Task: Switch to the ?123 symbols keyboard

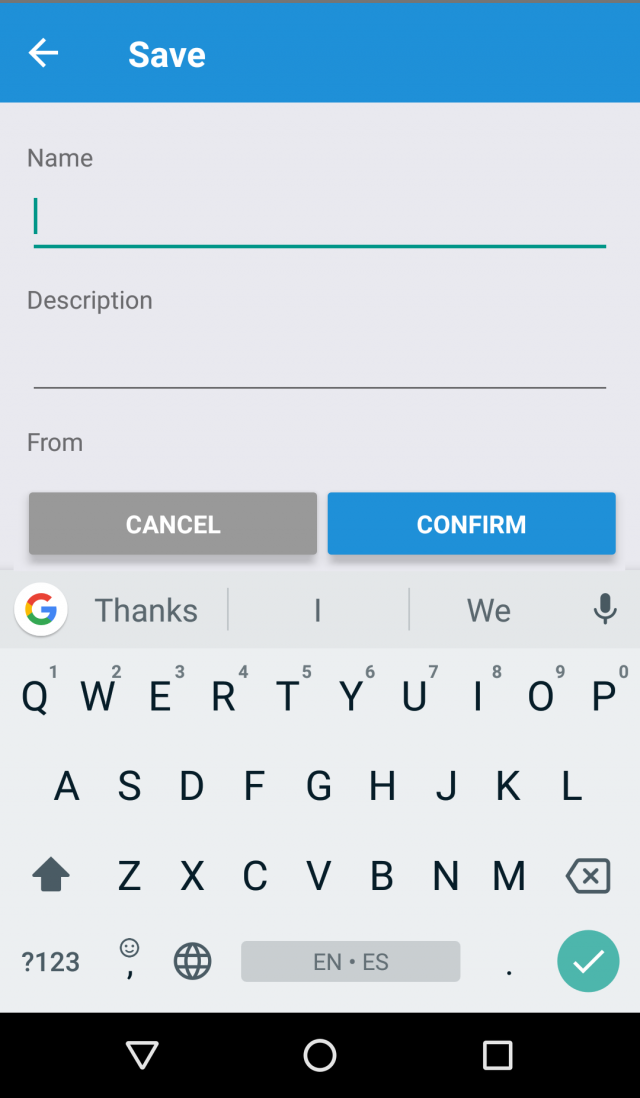Action: [x=50, y=962]
